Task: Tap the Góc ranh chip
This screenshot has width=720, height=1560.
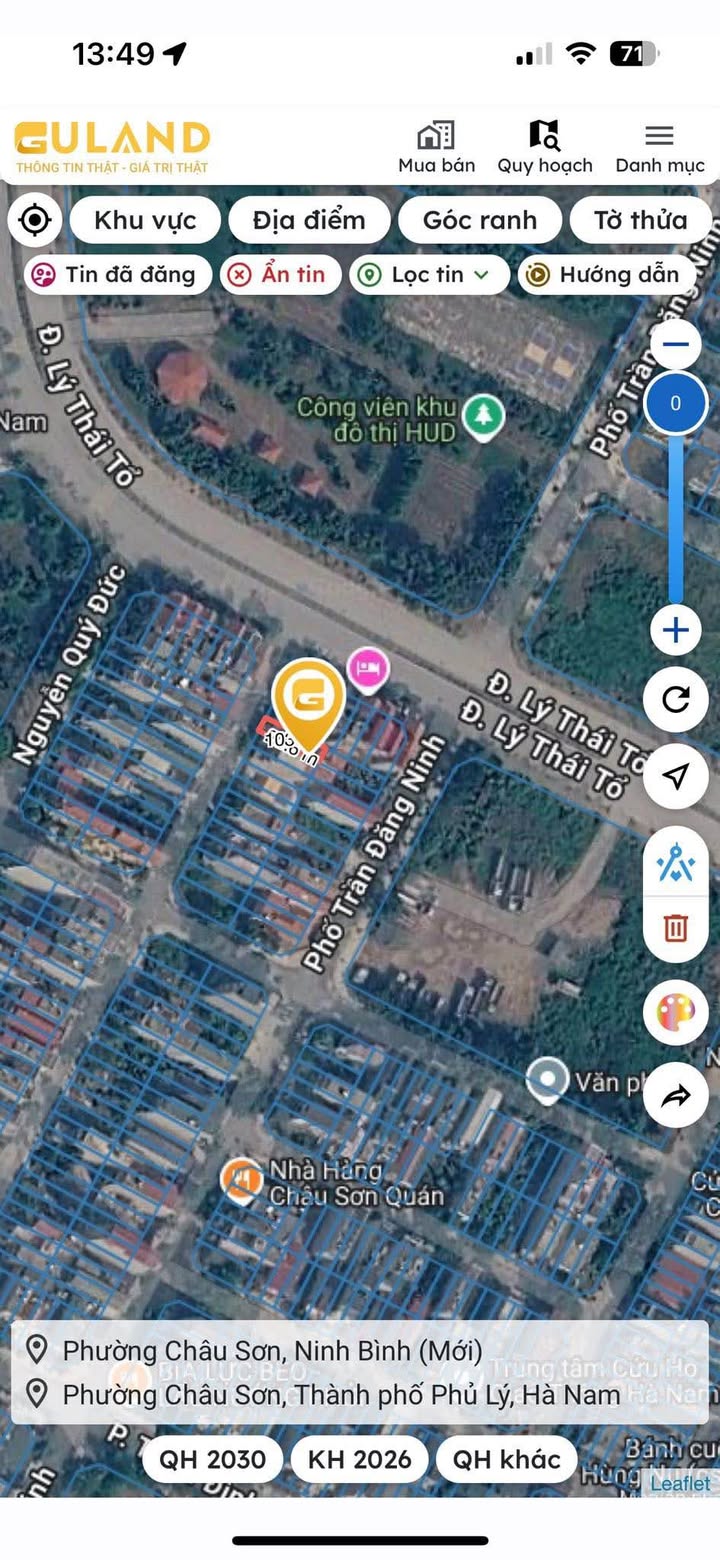Action: (x=480, y=220)
